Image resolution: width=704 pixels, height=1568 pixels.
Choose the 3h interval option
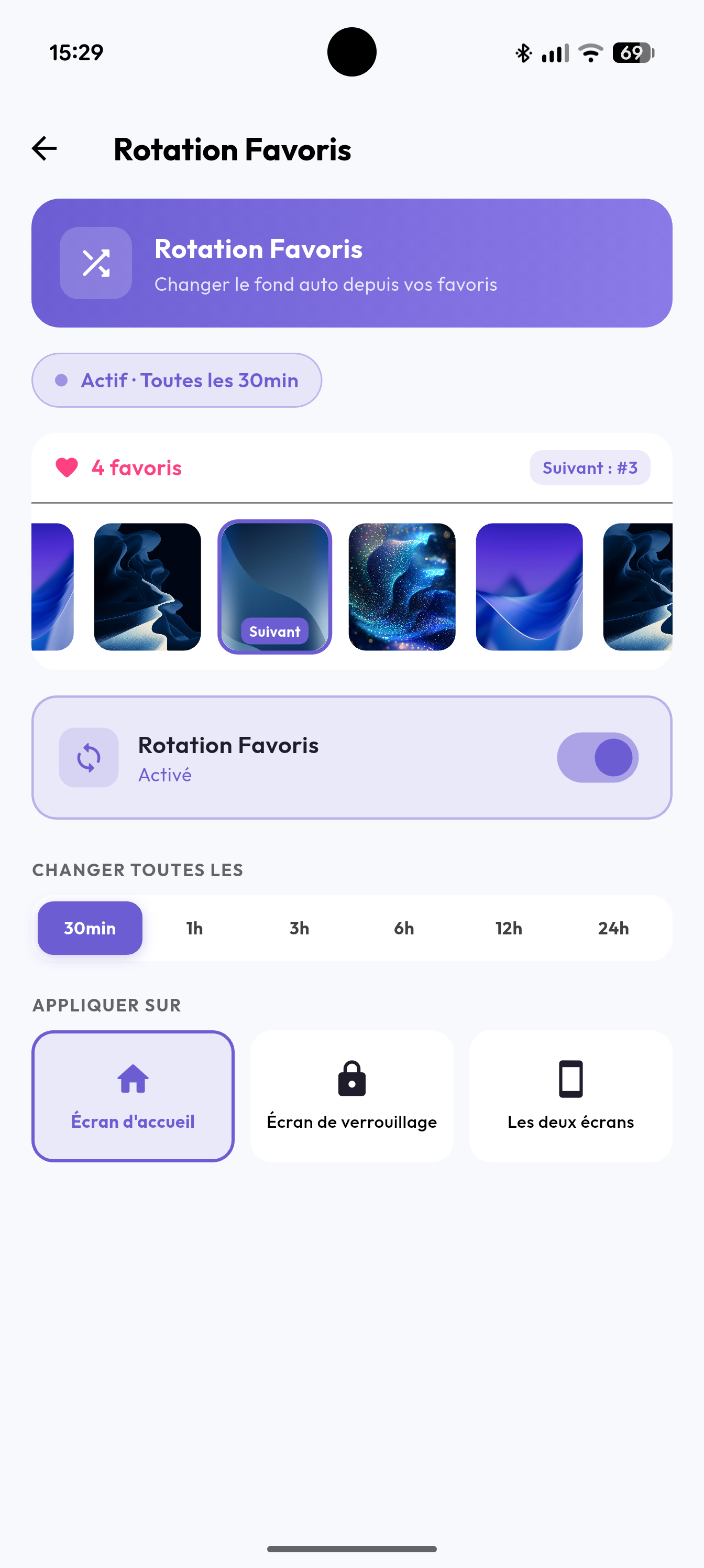coord(300,928)
